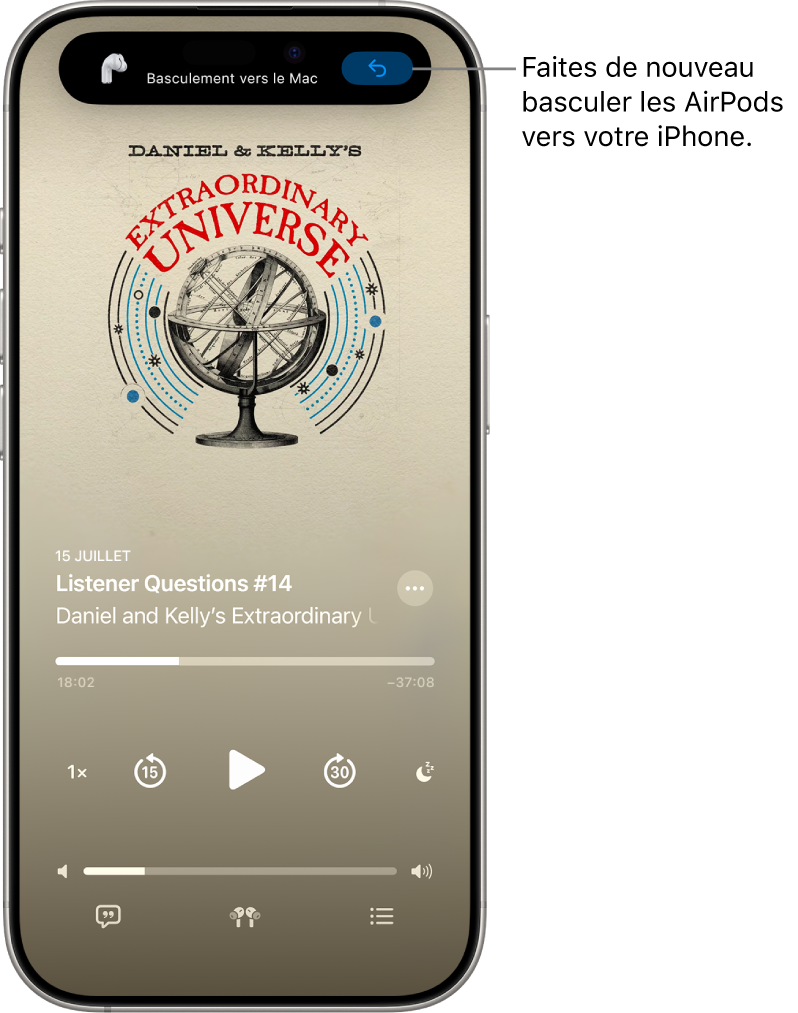
Task: Expand episode title Listener Questions #14
Action: click(x=172, y=583)
